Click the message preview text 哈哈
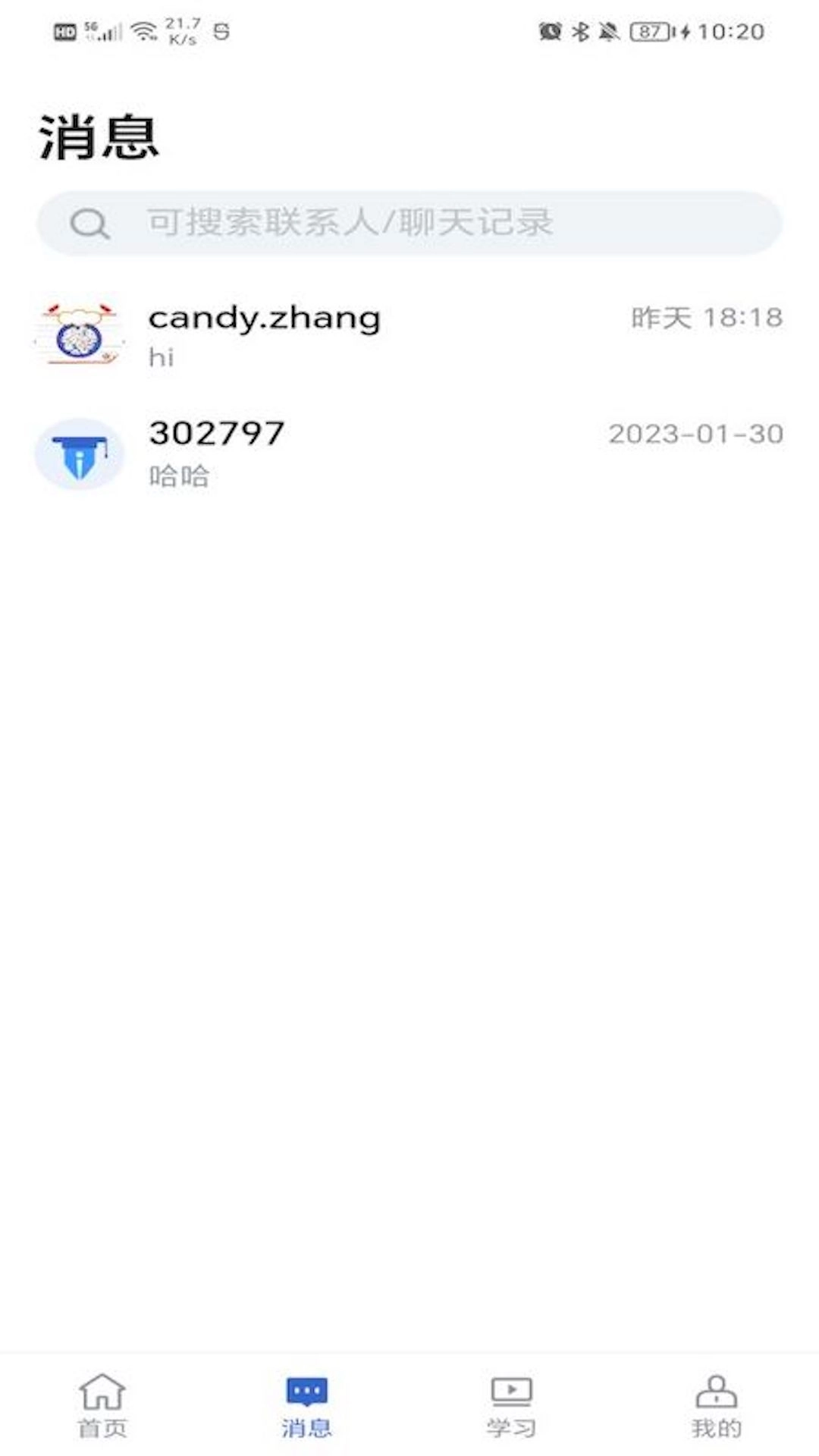Screen dimensions: 819x1456 click(x=181, y=475)
